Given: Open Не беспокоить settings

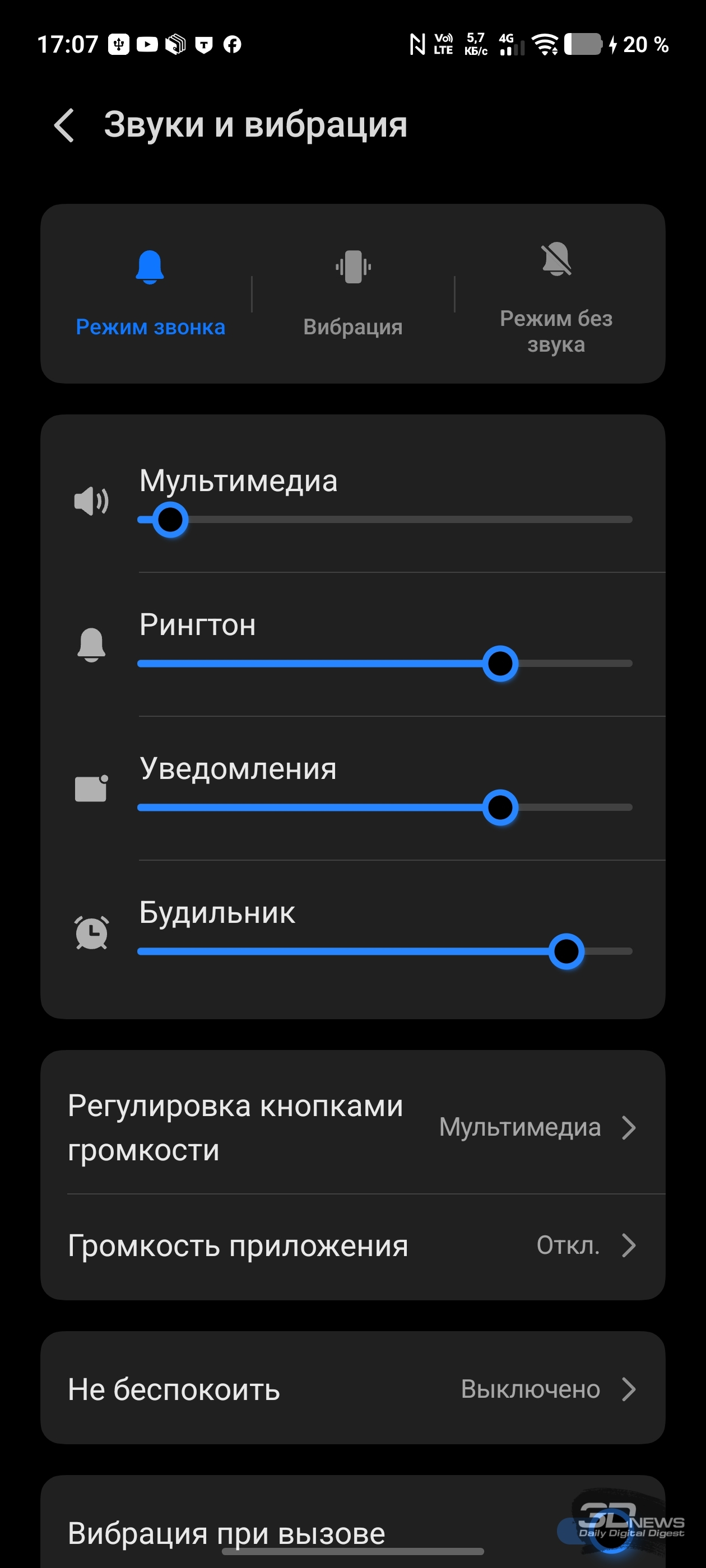Looking at the screenshot, I should [x=352, y=1389].
